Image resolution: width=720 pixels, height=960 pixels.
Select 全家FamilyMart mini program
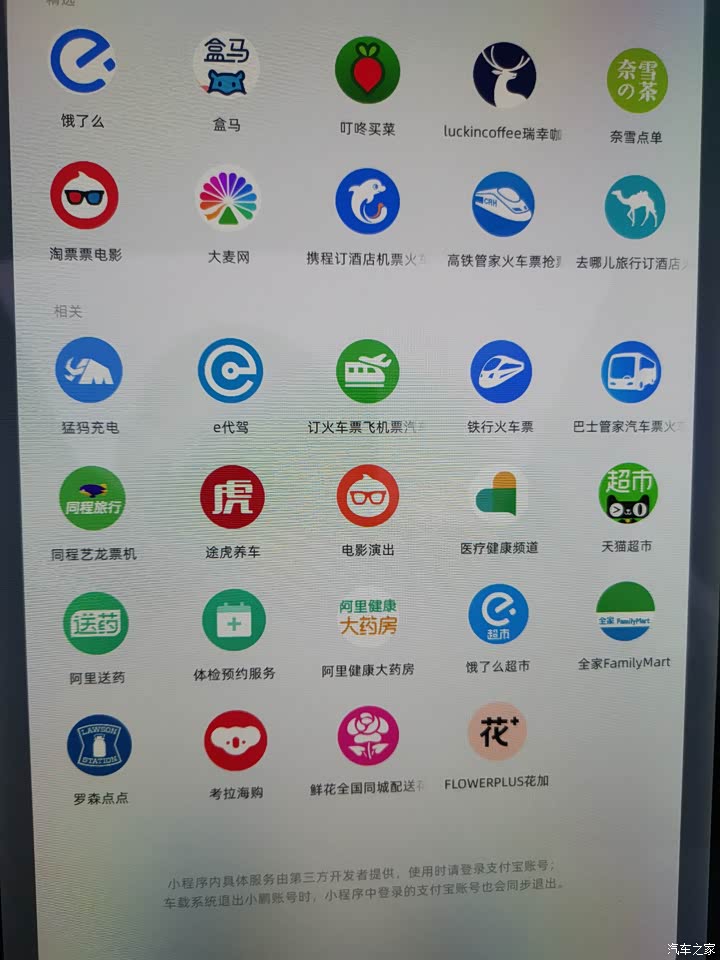(x=625, y=612)
